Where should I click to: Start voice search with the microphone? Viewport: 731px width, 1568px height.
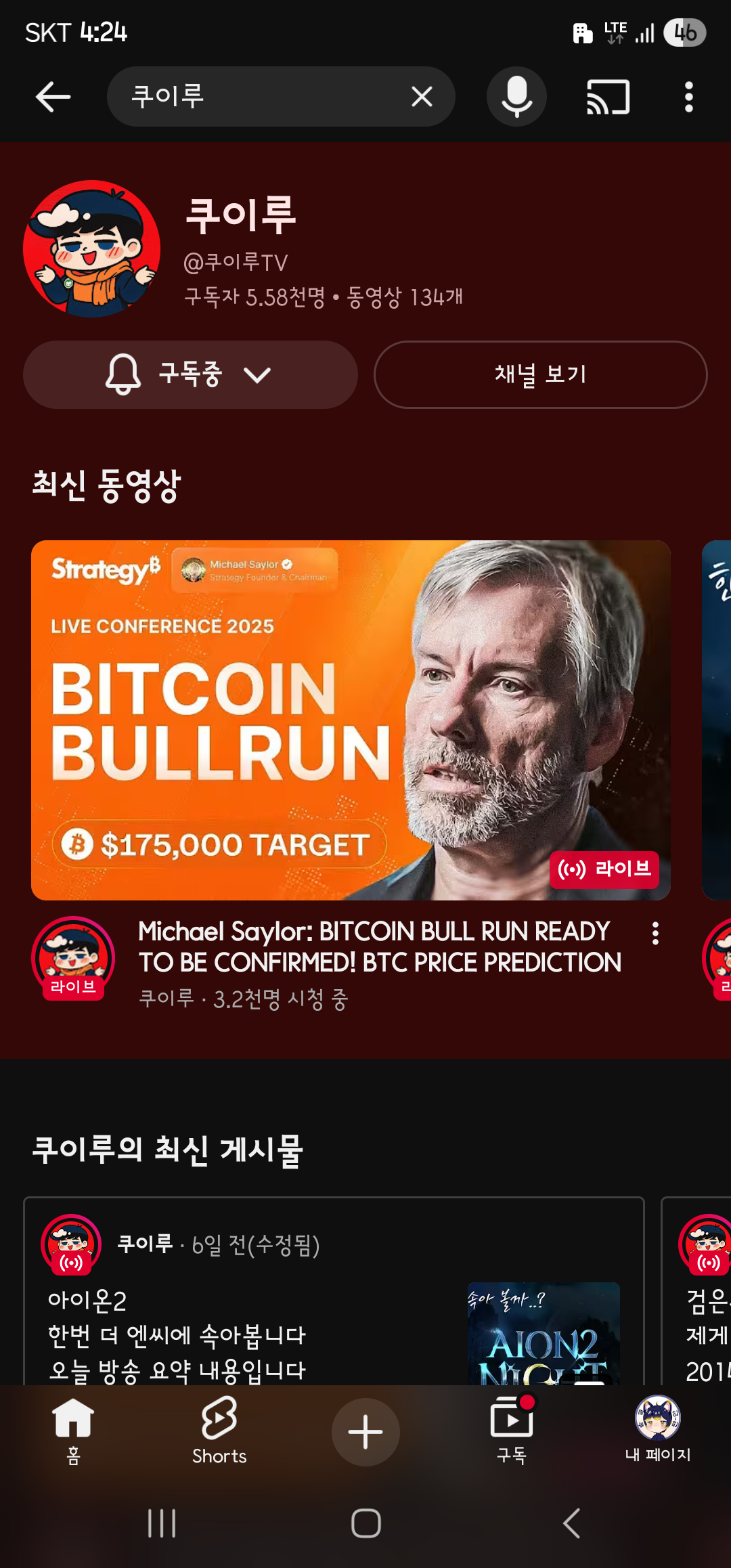[516, 97]
